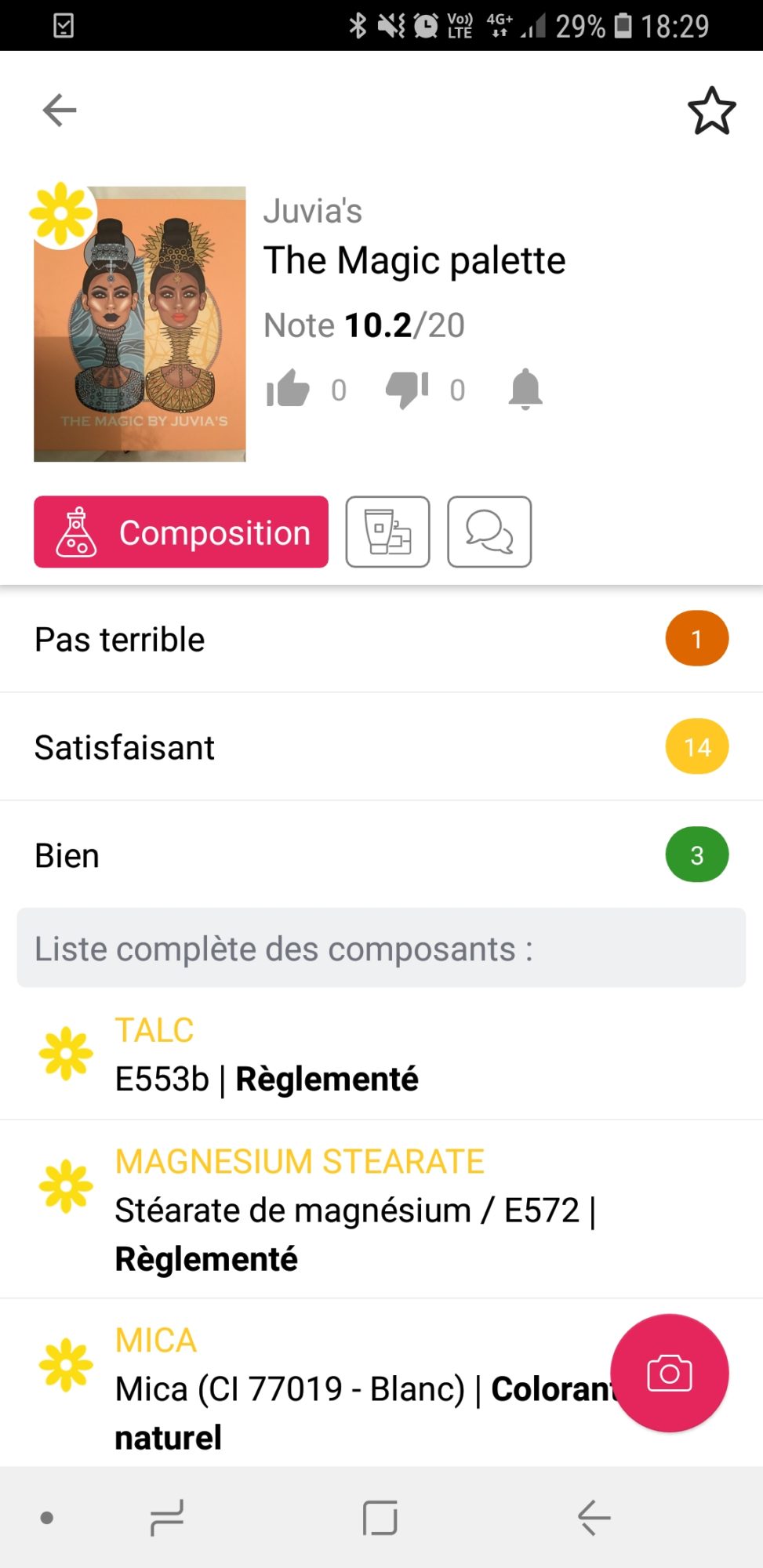The height and width of the screenshot is (1568, 763).
Task: Go home using the navigation bar
Action: pos(380,1518)
